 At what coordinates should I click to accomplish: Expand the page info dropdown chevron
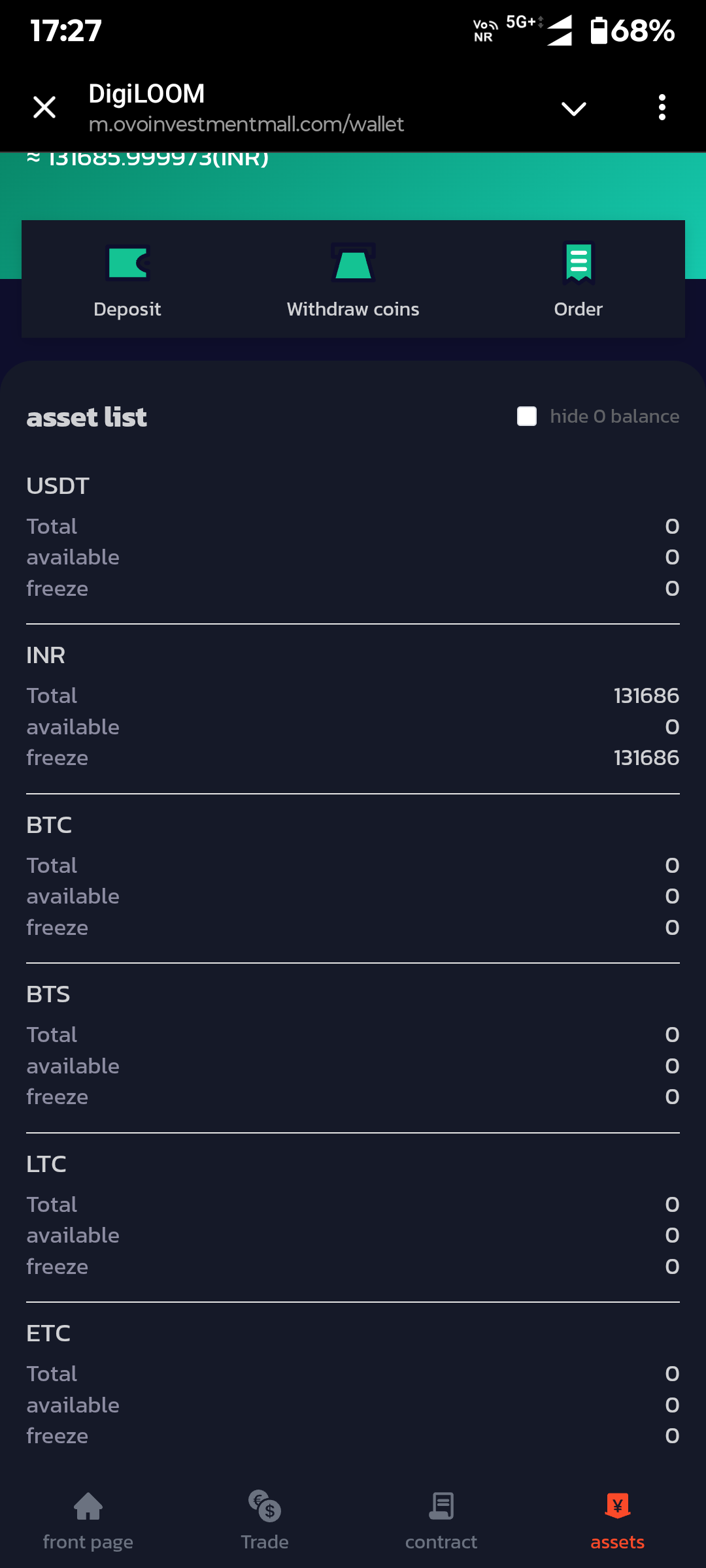pos(573,108)
